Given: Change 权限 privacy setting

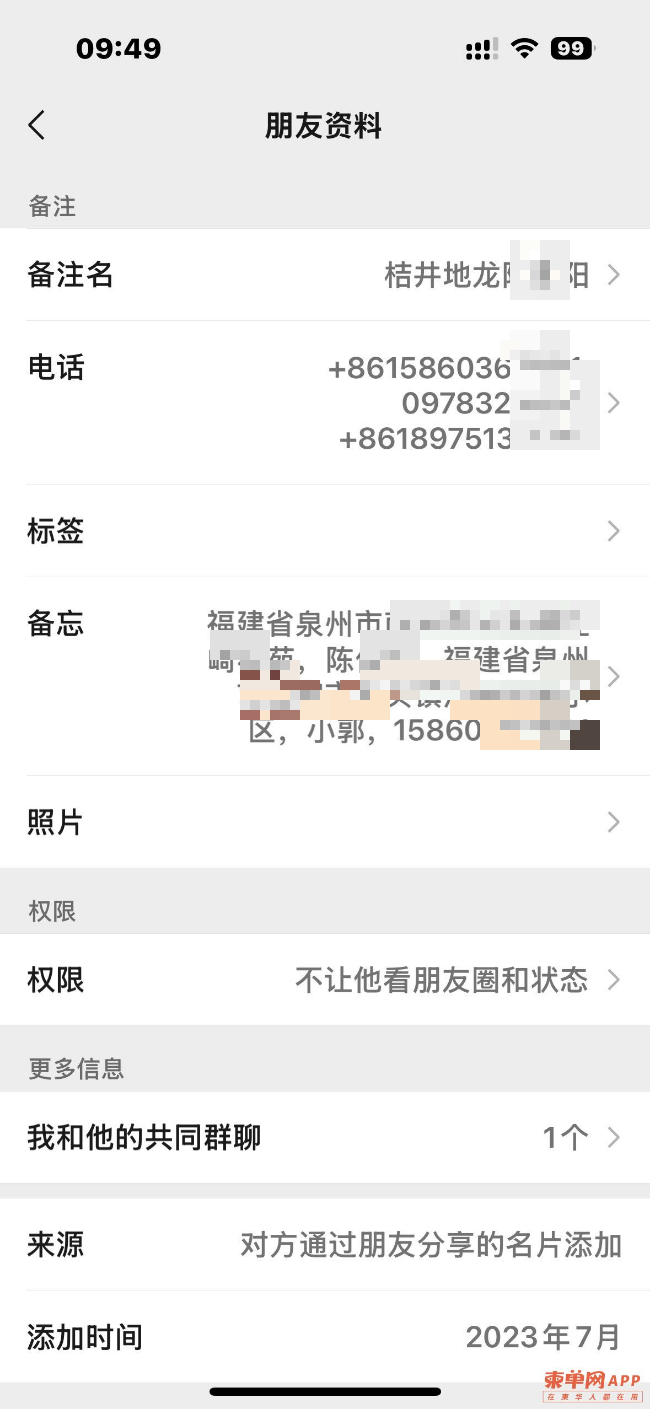Looking at the screenshot, I should [x=324, y=980].
